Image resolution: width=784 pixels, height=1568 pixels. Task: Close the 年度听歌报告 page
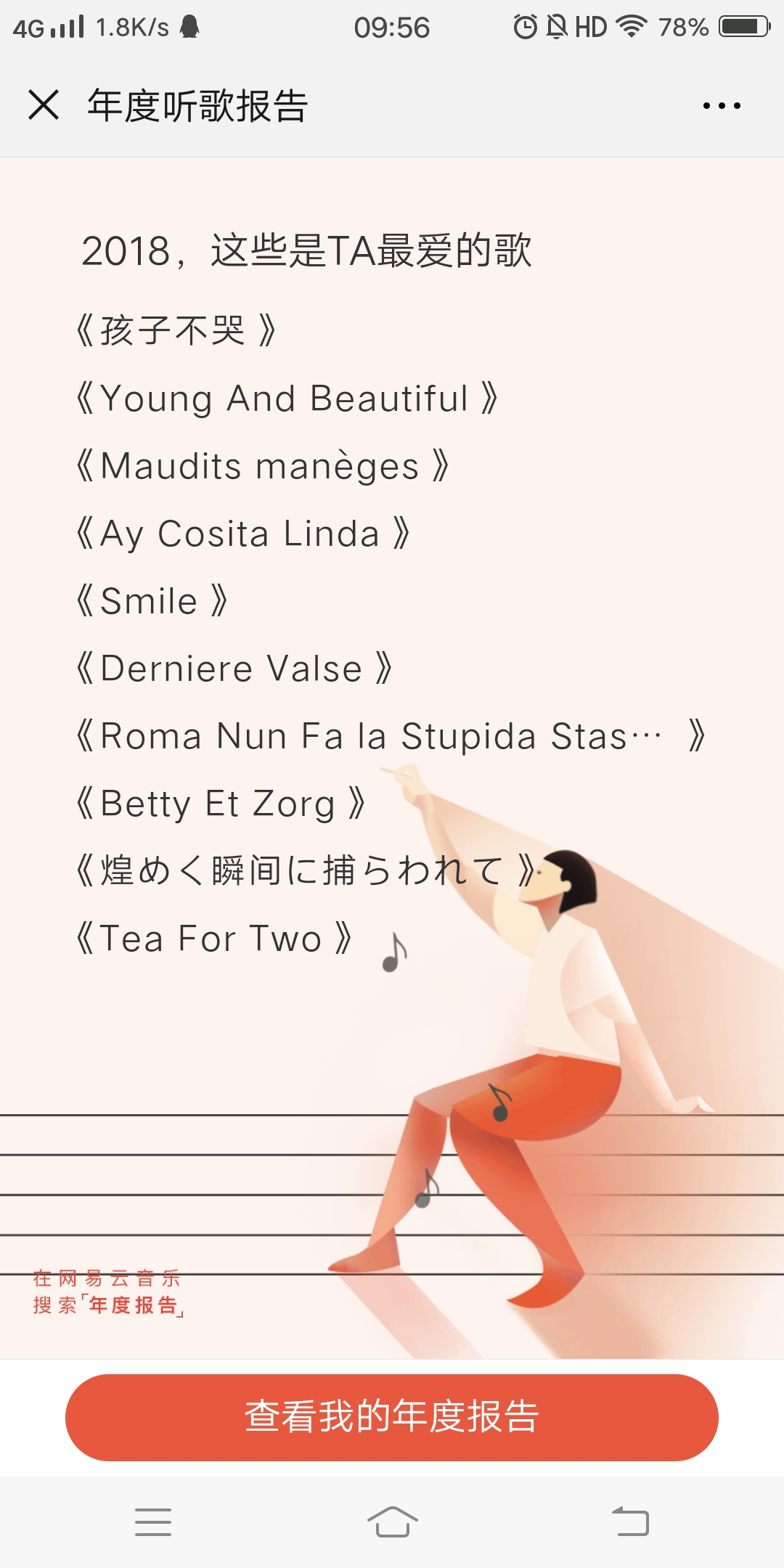[x=44, y=105]
